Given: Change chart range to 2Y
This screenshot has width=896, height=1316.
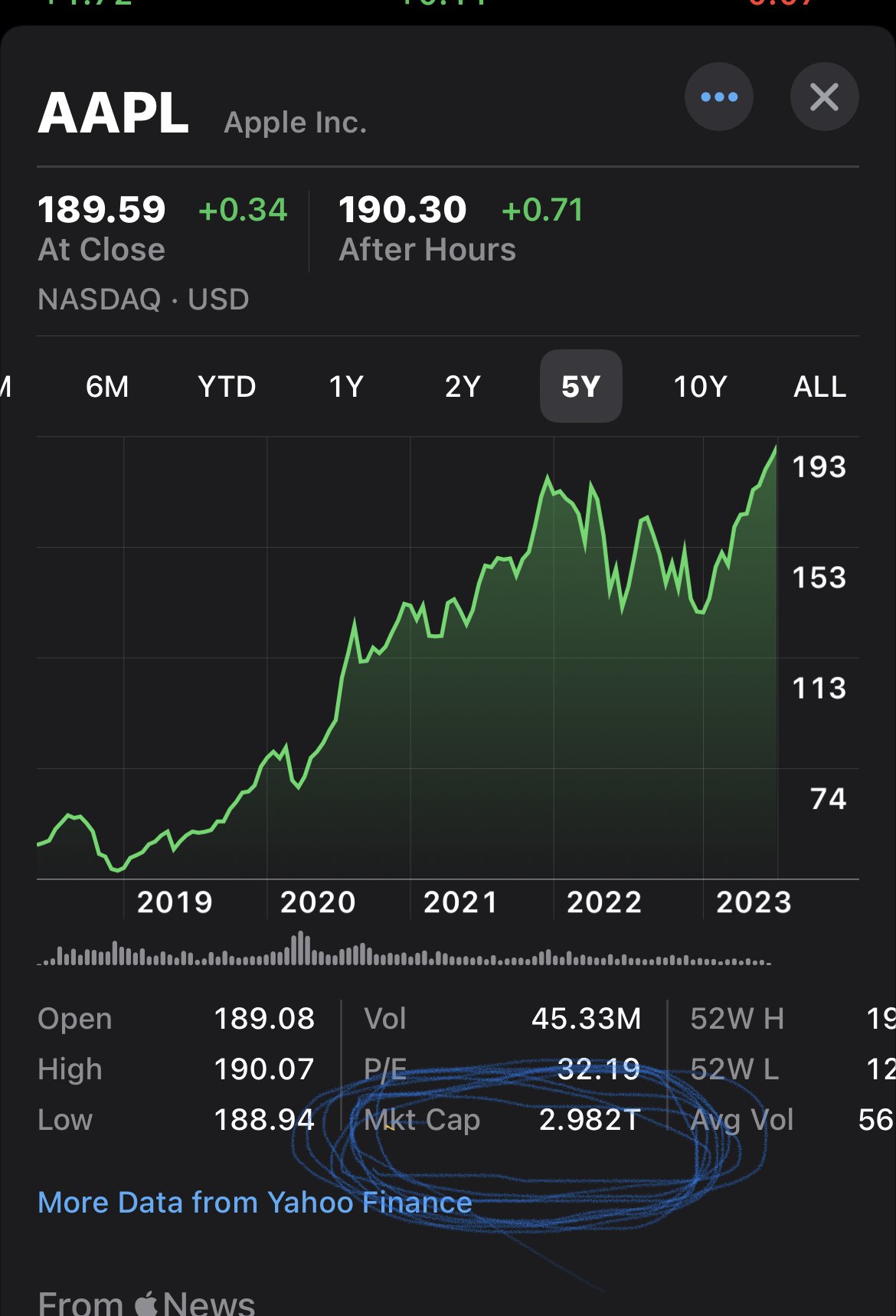Looking at the screenshot, I should coord(463,387).
